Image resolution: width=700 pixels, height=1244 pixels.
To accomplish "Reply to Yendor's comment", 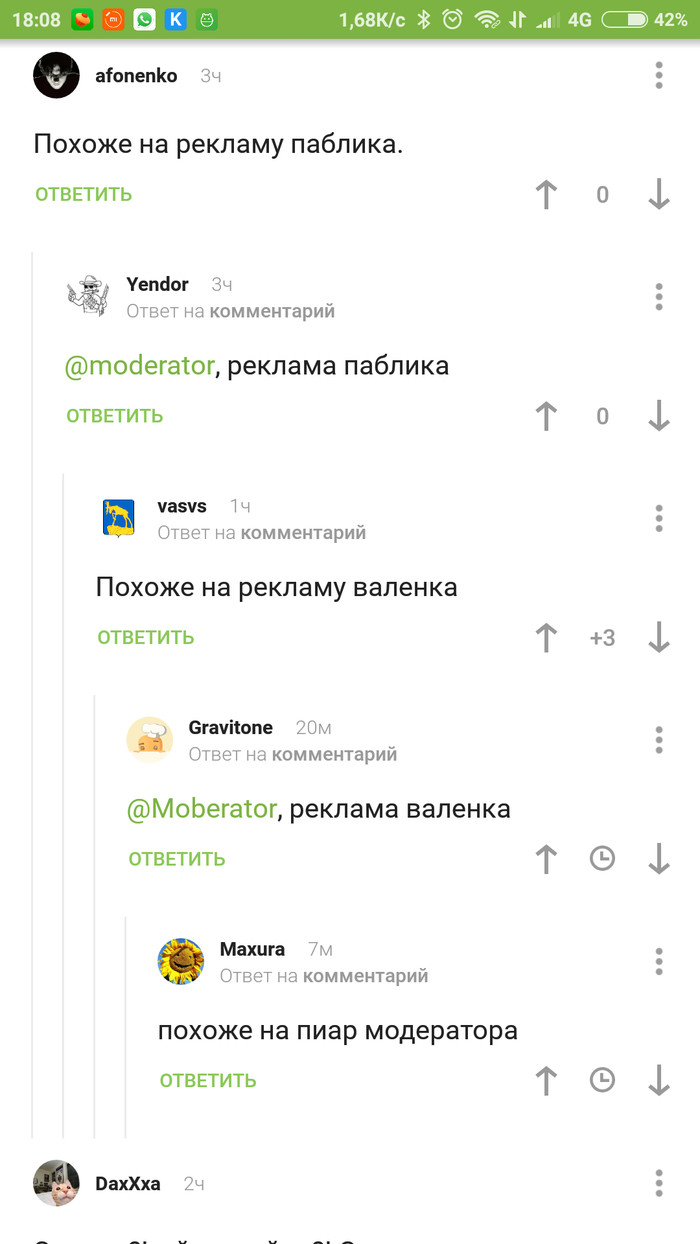I will (x=114, y=416).
